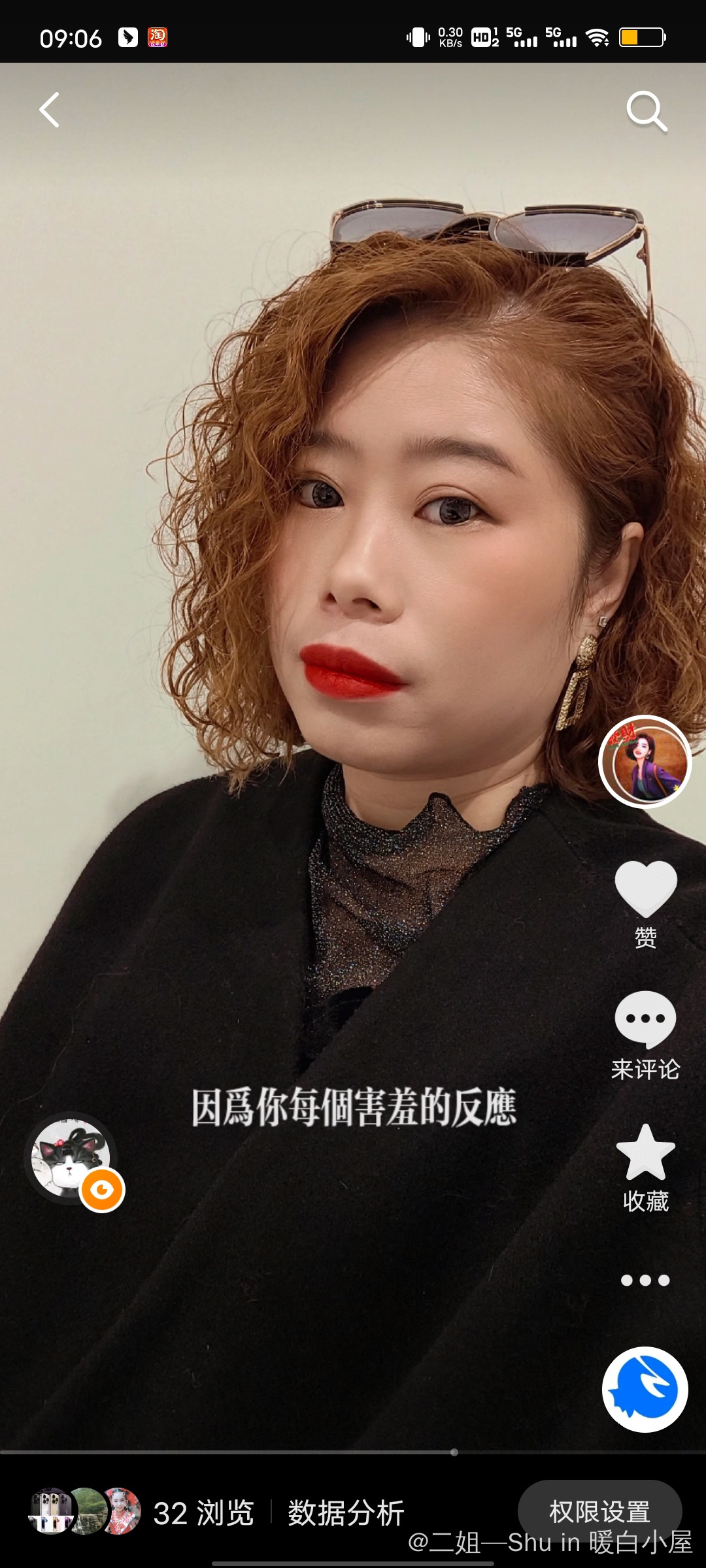This screenshot has width=706, height=1568.
Task: Open 数据分析 data analytics
Action: click(346, 1513)
